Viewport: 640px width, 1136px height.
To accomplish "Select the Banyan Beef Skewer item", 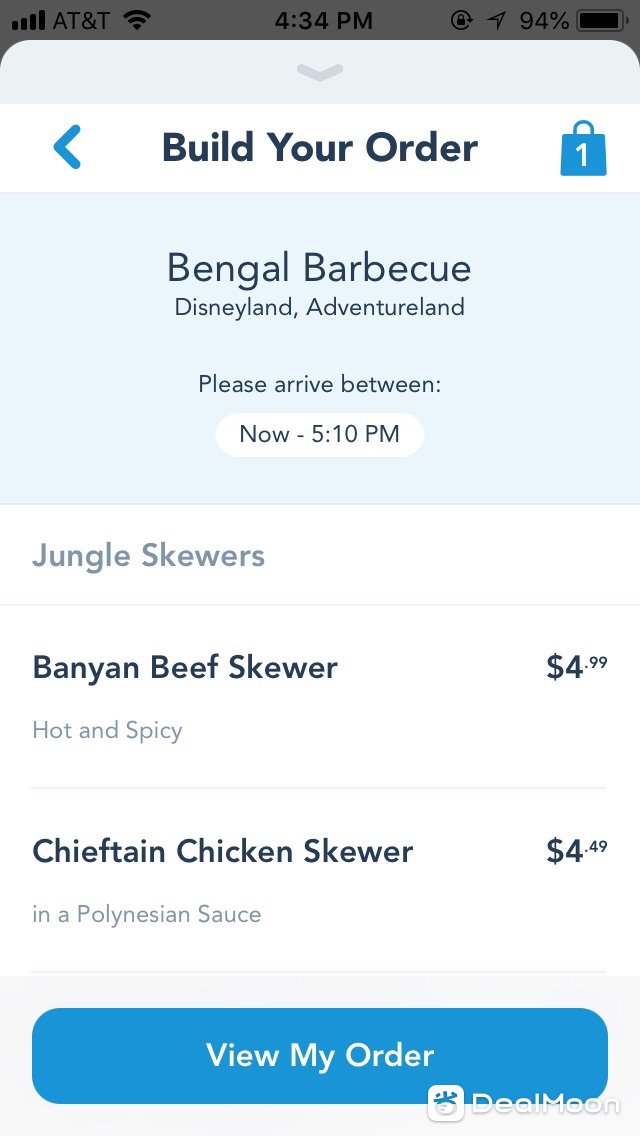I will point(320,697).
